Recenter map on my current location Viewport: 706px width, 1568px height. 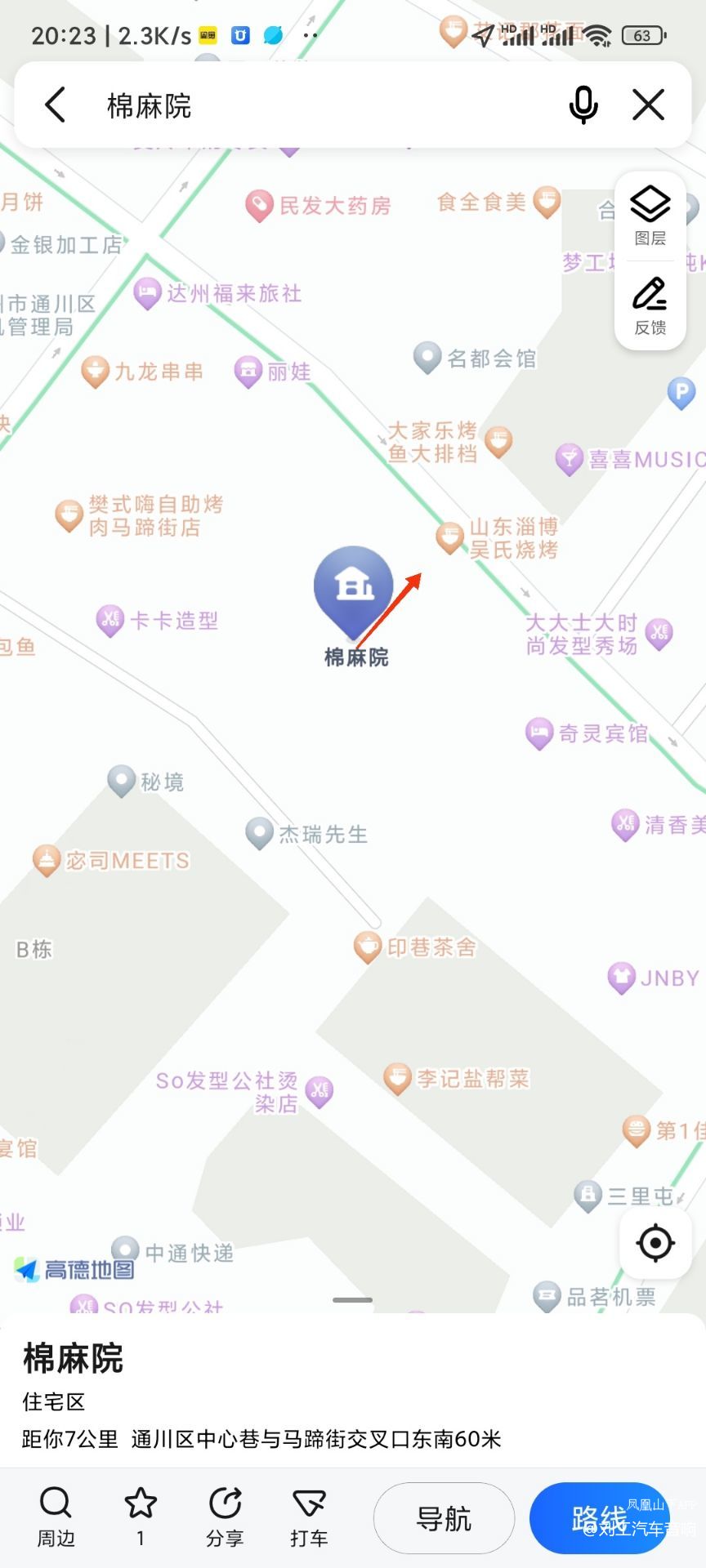point(655,1244)
